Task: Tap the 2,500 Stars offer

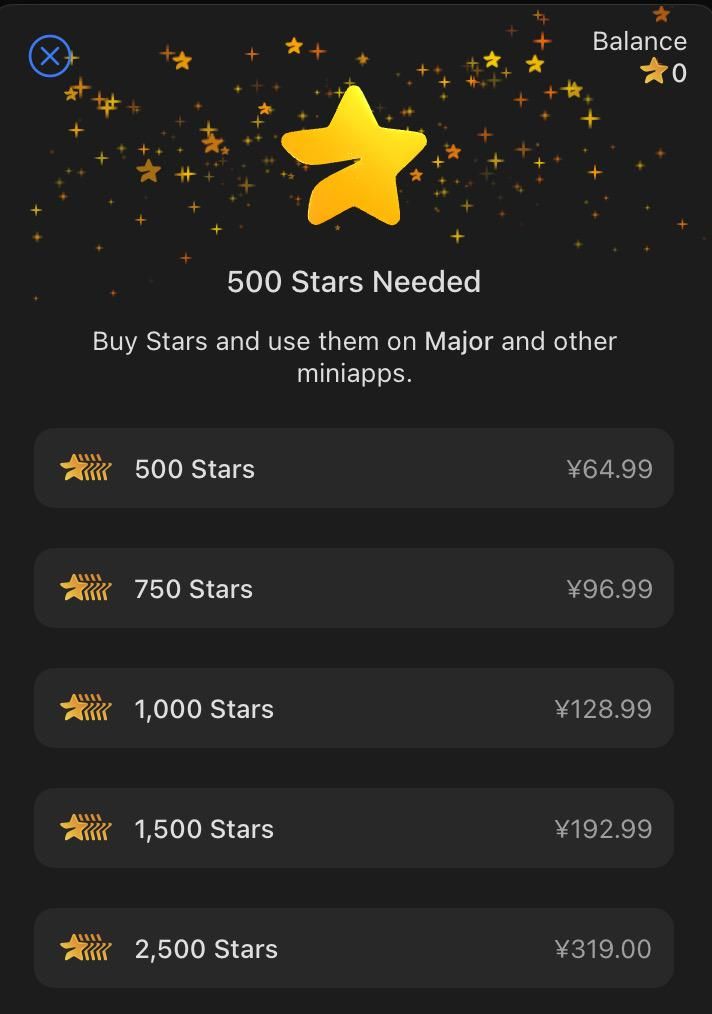Action: point(354,948)
